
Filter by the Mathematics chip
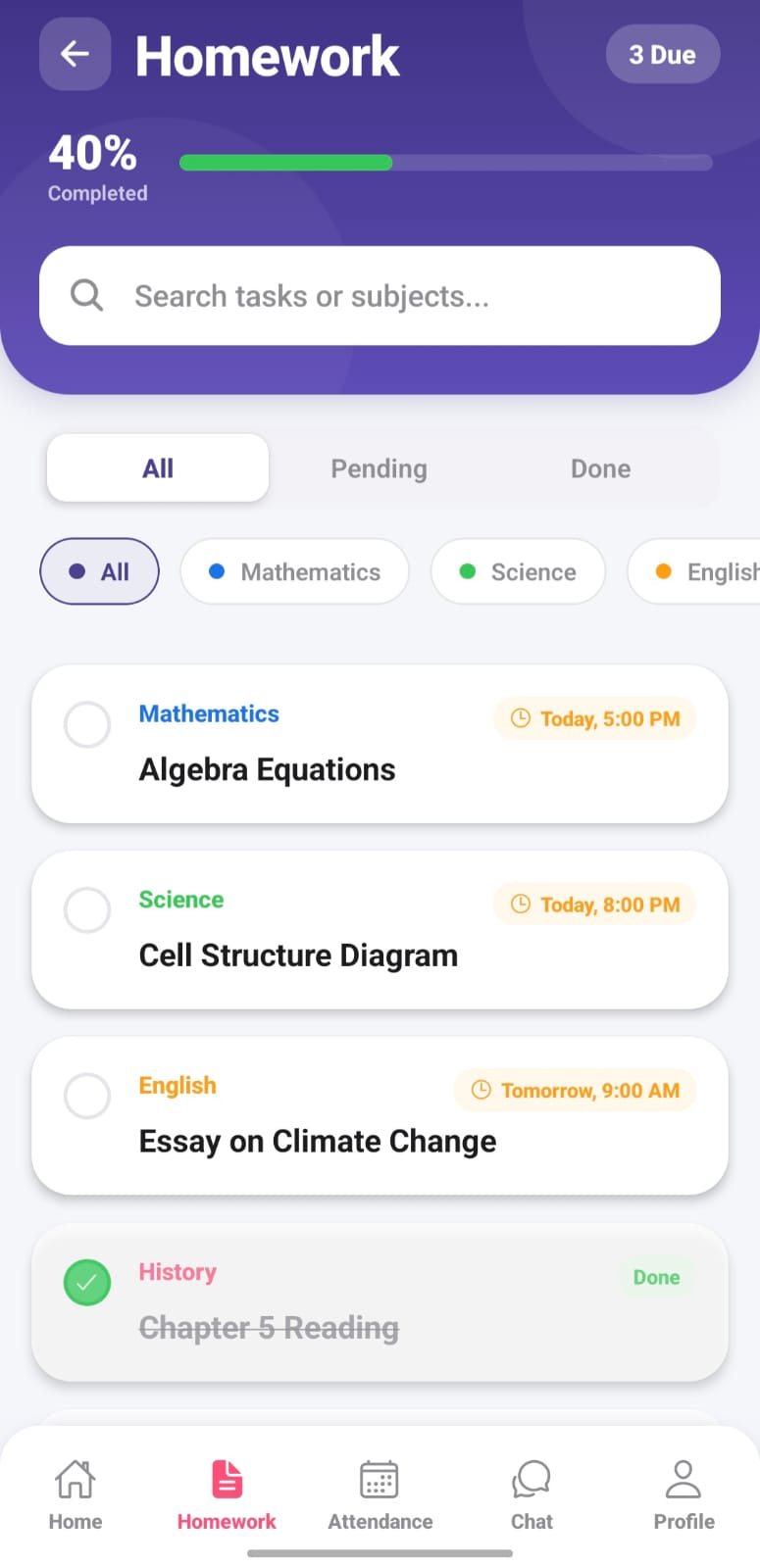294,572
